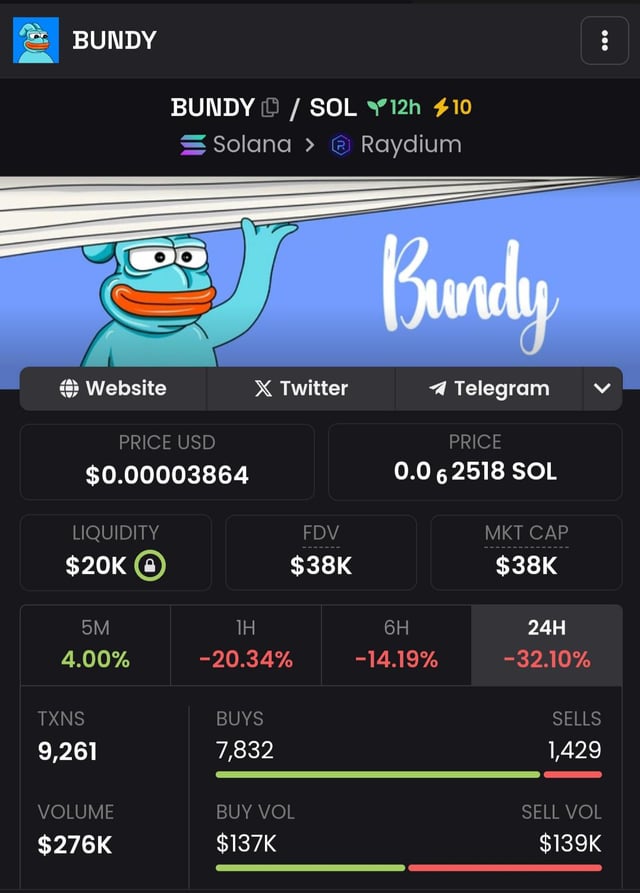Open the Telegram link

[488, 388]
